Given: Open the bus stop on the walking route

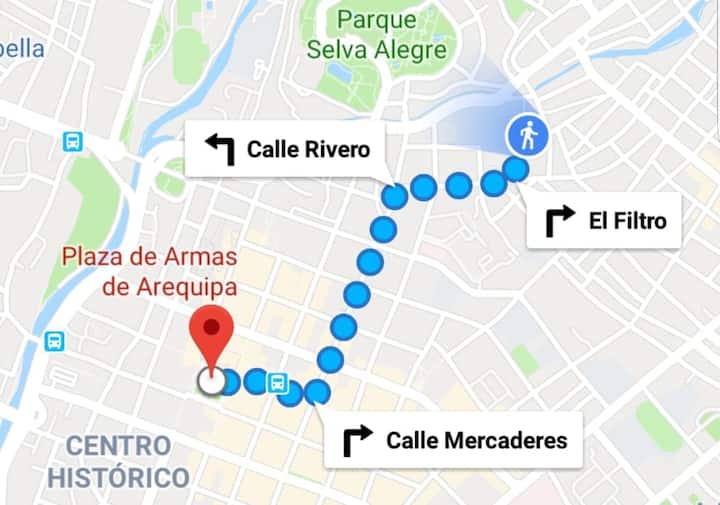Looking at the screenshot, I should point(277,382).
